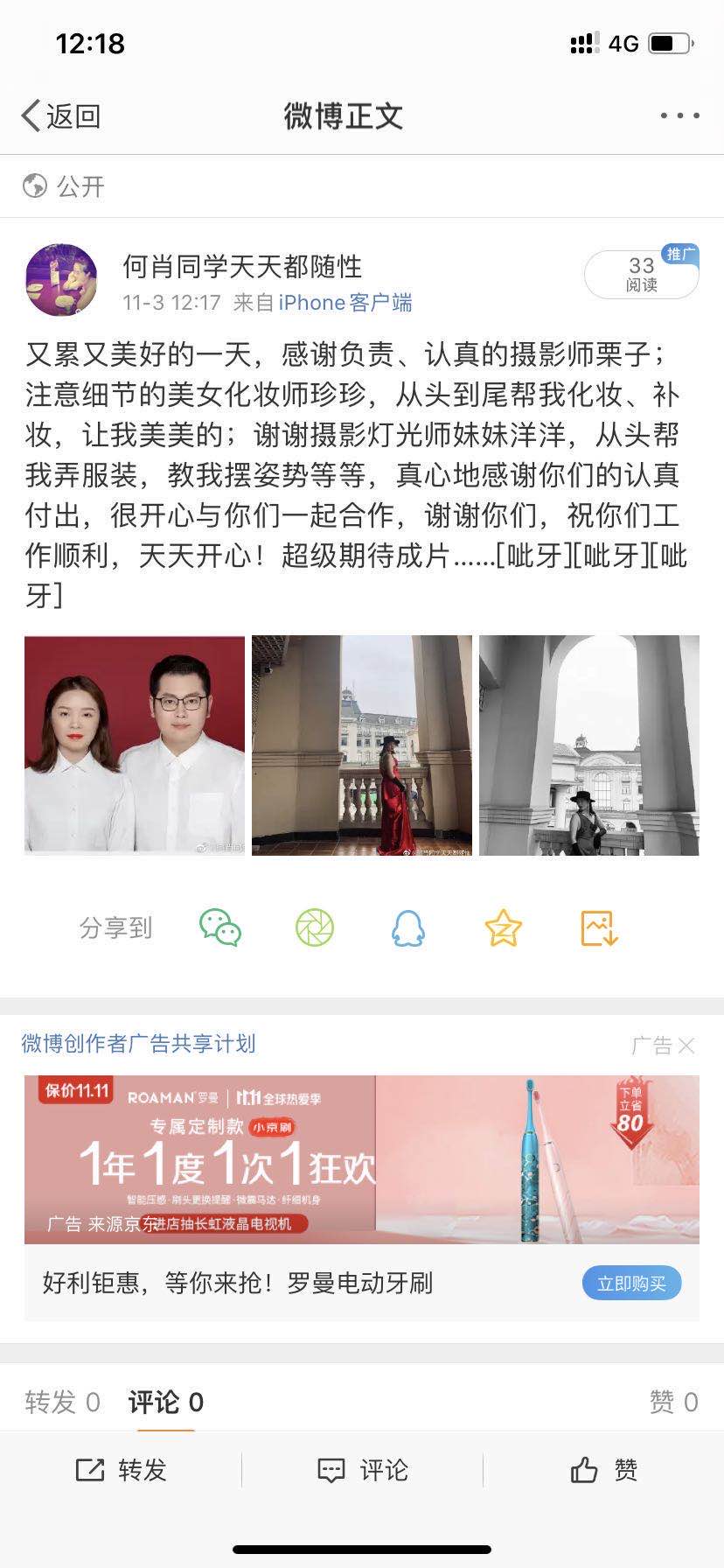Save the post images with download icon

click(x=599, y=927)
